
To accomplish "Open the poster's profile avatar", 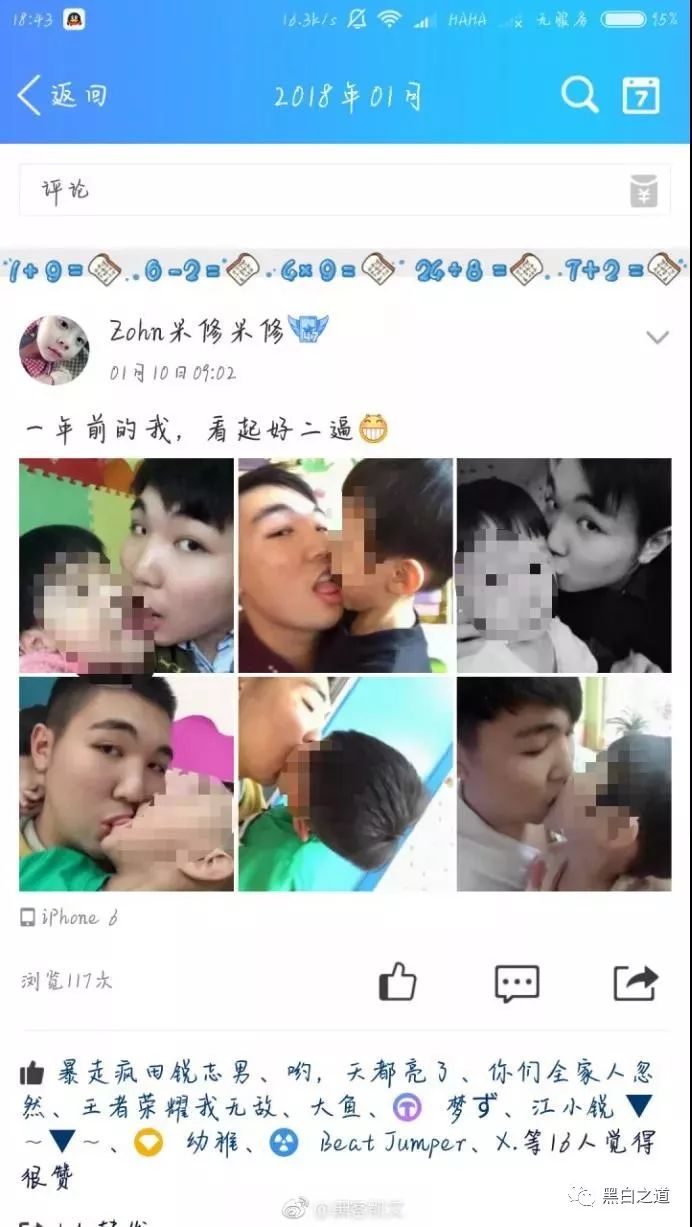I will (x=54, y=350).
